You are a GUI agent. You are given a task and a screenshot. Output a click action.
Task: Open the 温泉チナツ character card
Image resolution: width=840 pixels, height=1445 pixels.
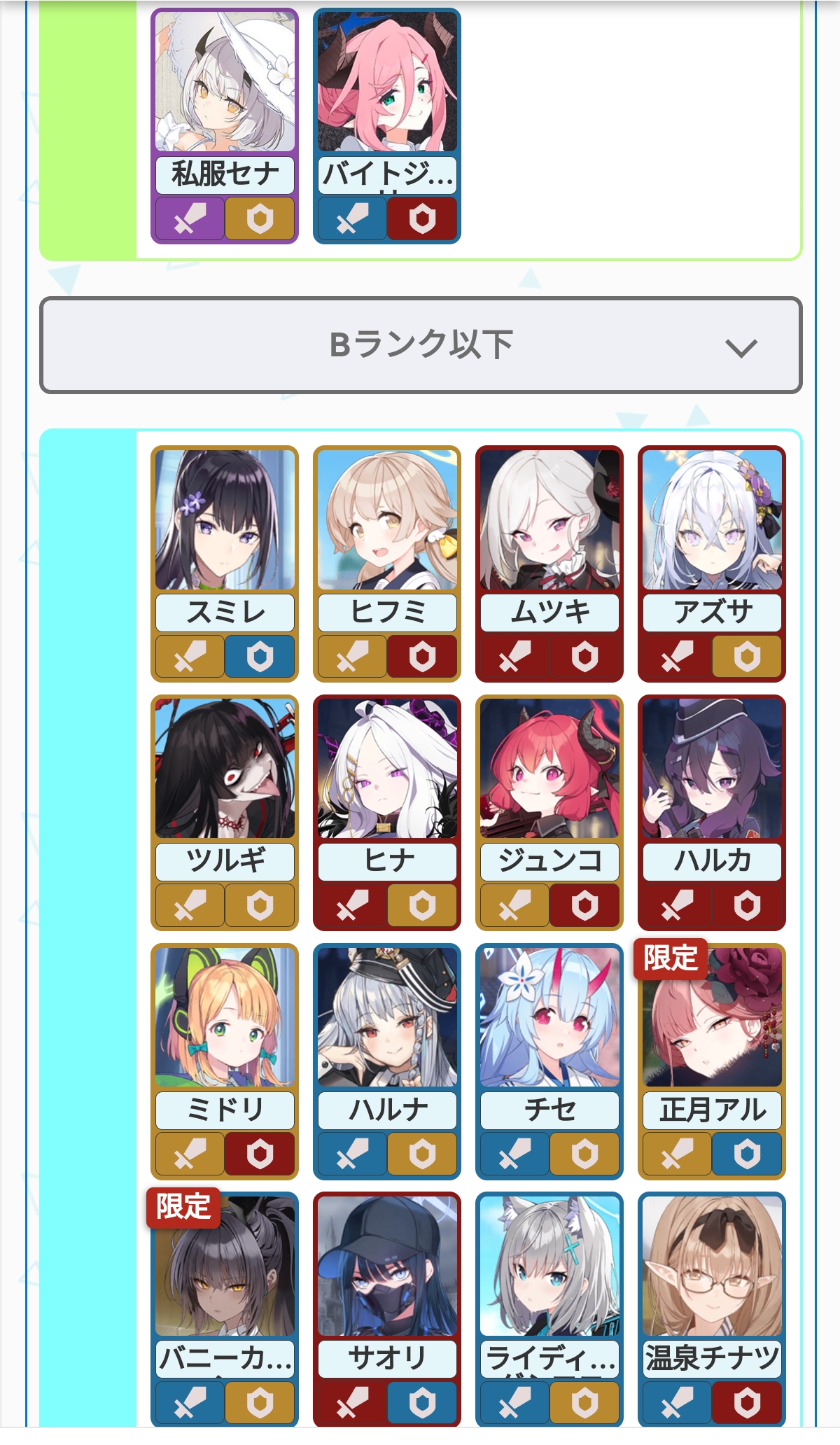tap(712, 1285)
